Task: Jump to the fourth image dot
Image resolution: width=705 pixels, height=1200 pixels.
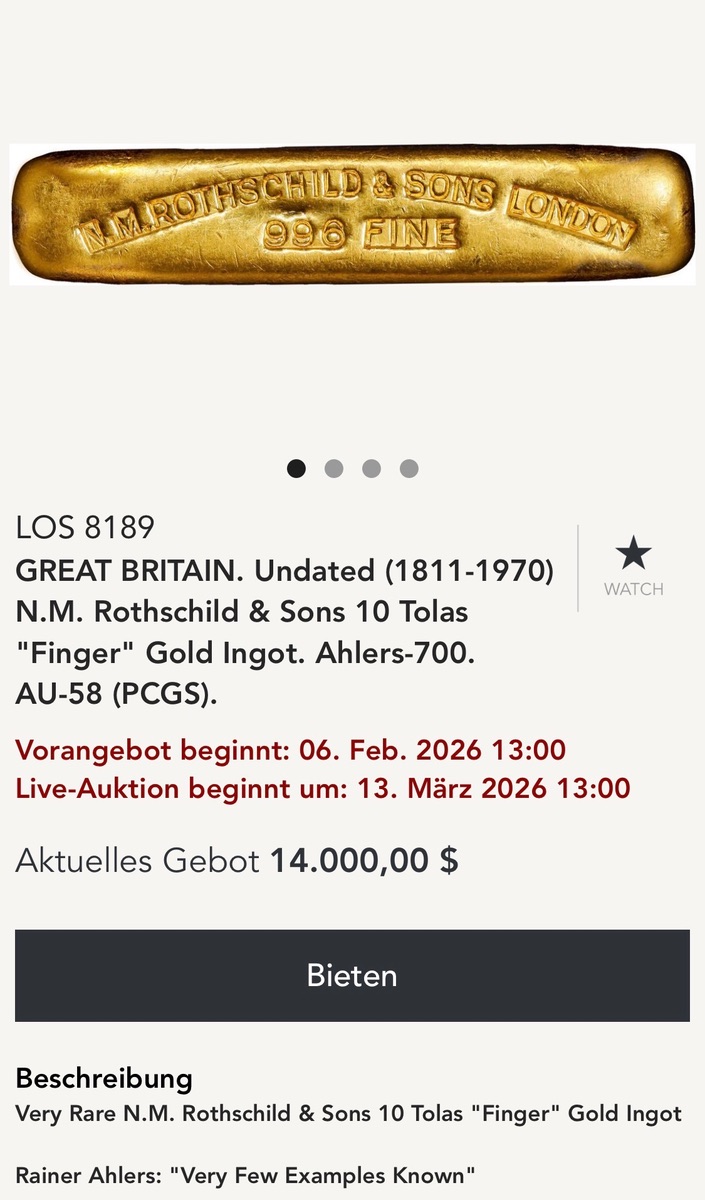Action: (409, 468)
